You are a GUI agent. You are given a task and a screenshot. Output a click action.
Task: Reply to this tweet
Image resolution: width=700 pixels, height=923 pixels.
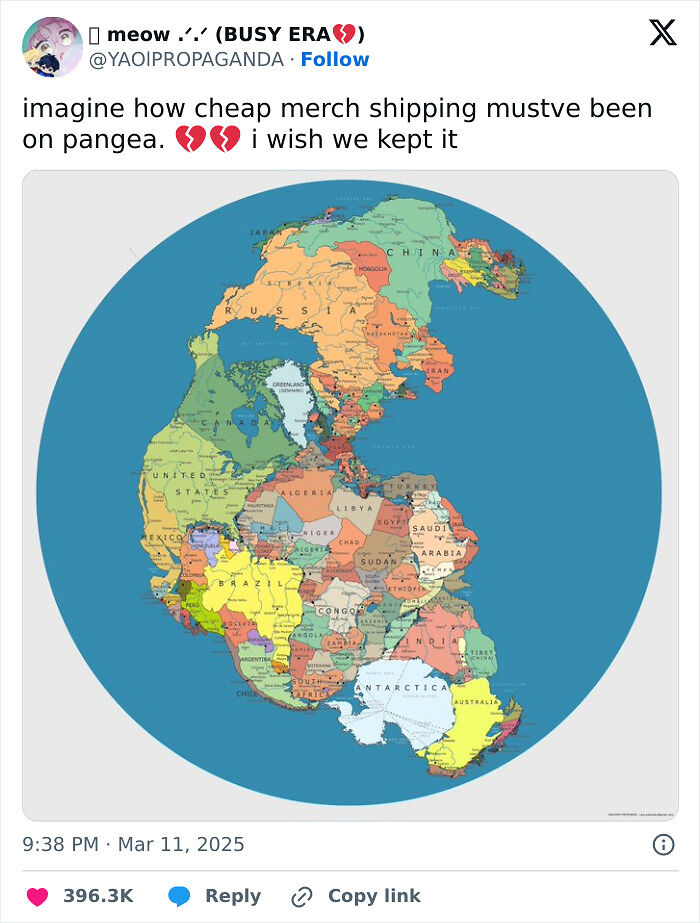click(215, 896)
